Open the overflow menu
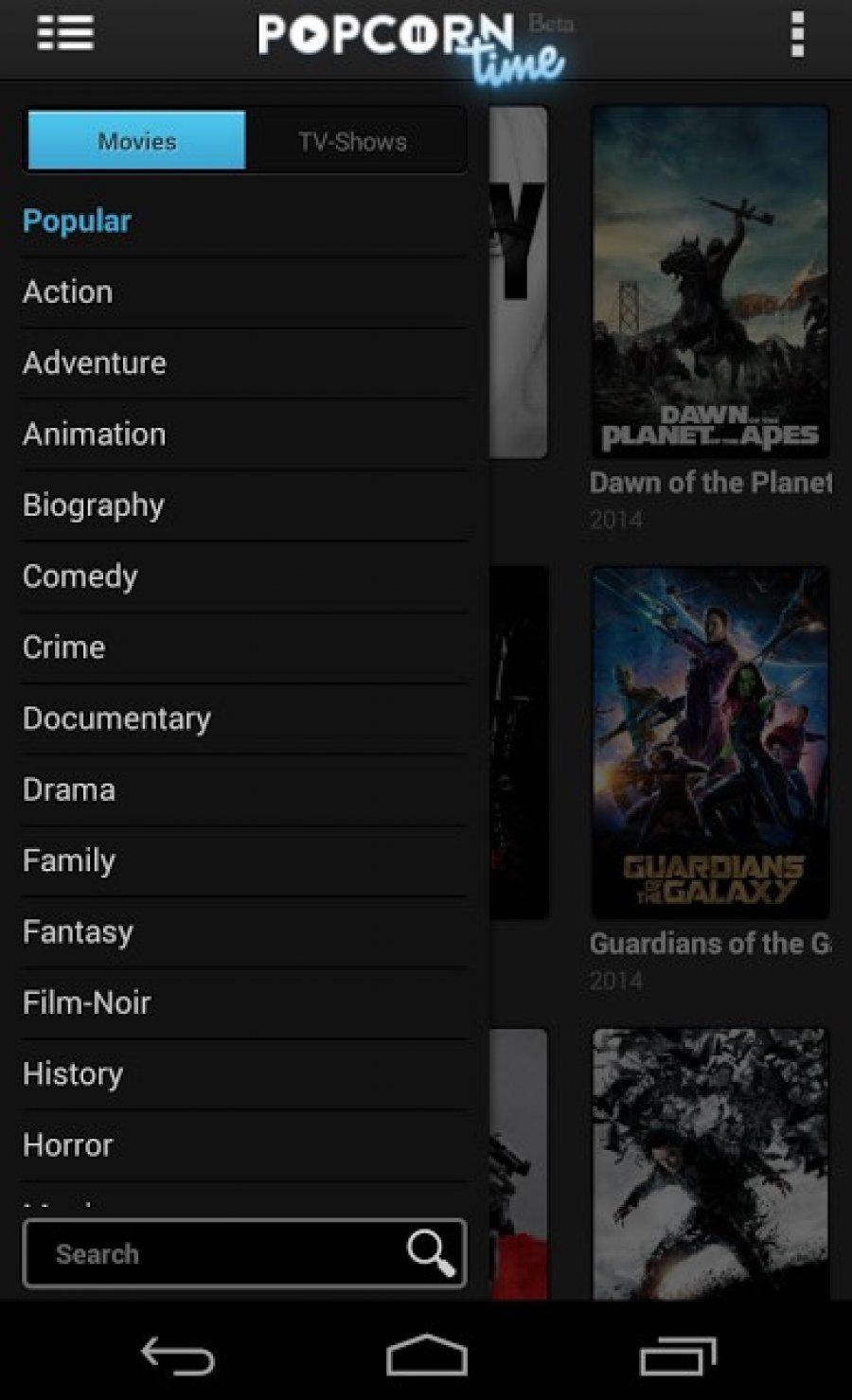This screenshot has height=1400, width=852. (797, 34)
